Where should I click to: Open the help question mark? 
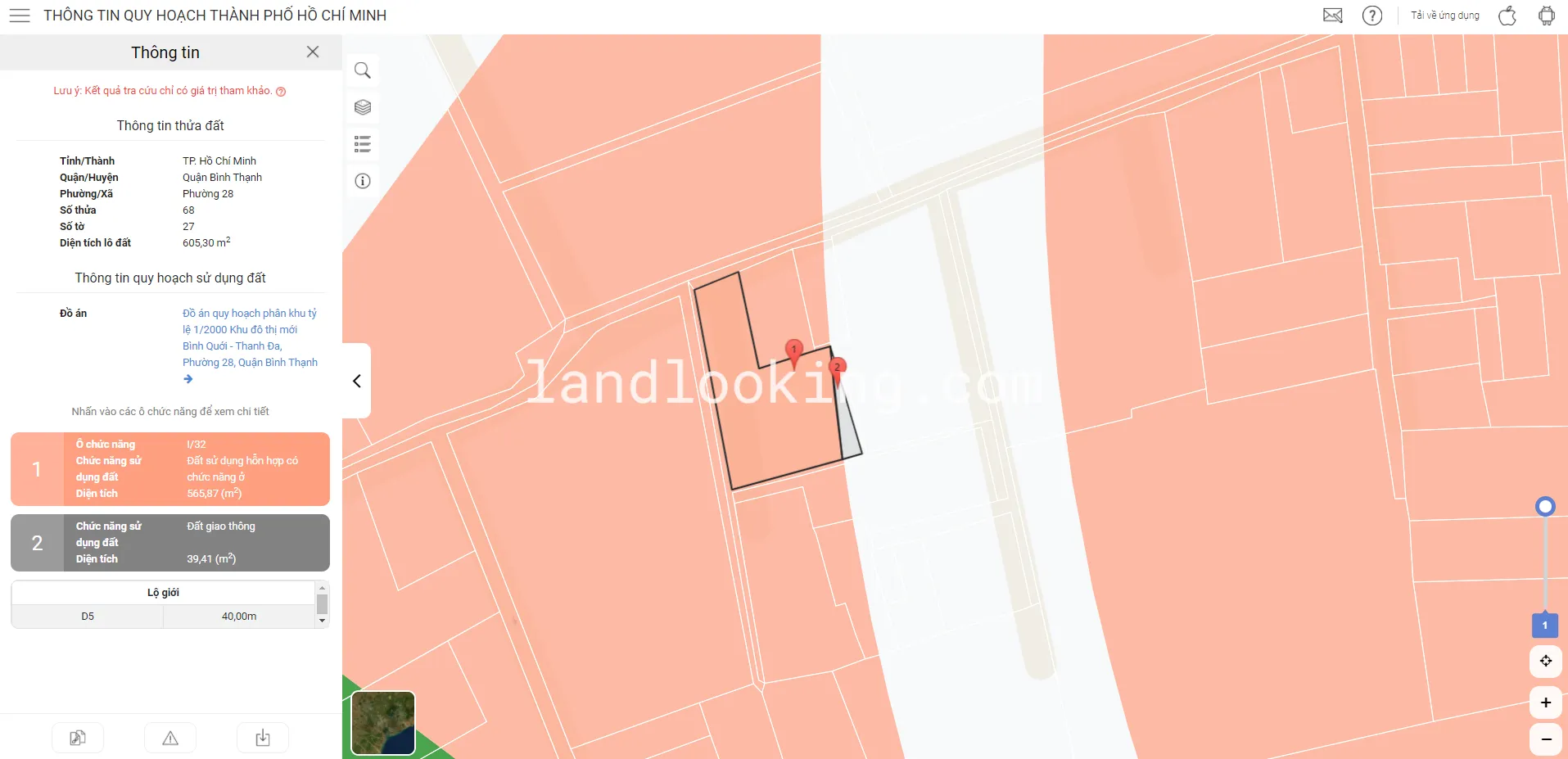point(1371,16)
